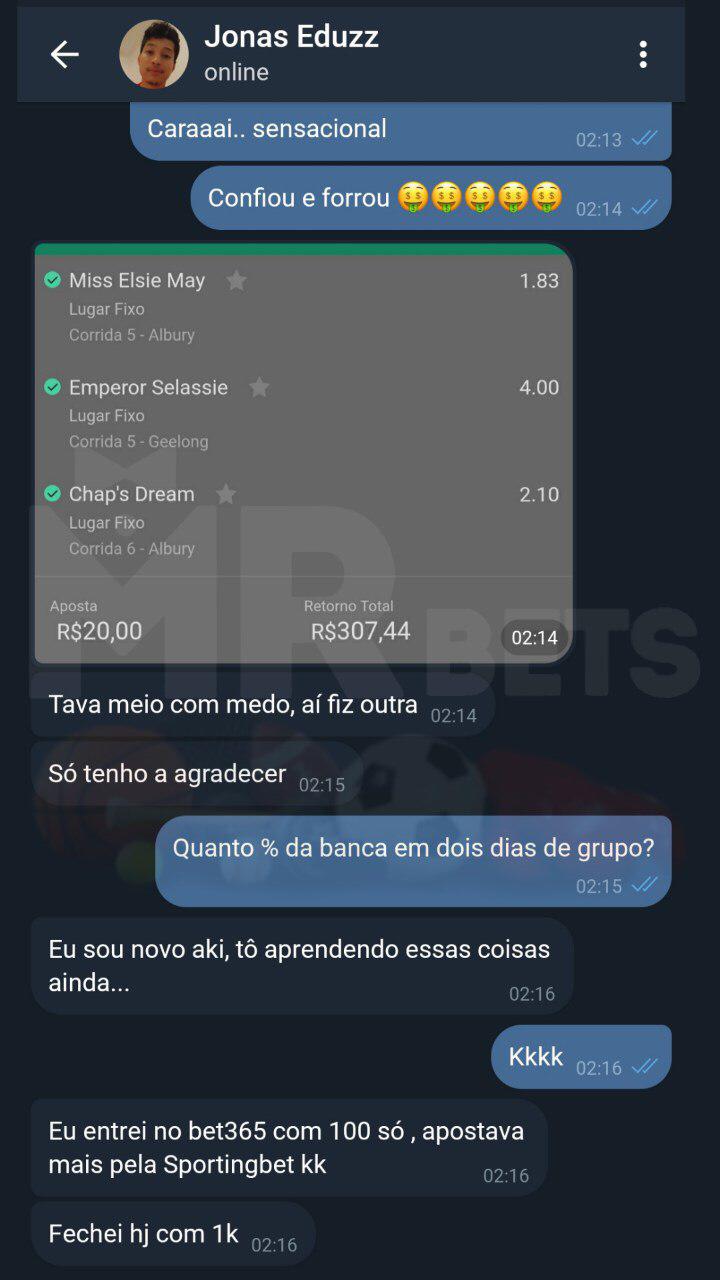Open the three-dot overflow menu
The width and height of the screenshot is (720, 1280).
coord(643,54)
